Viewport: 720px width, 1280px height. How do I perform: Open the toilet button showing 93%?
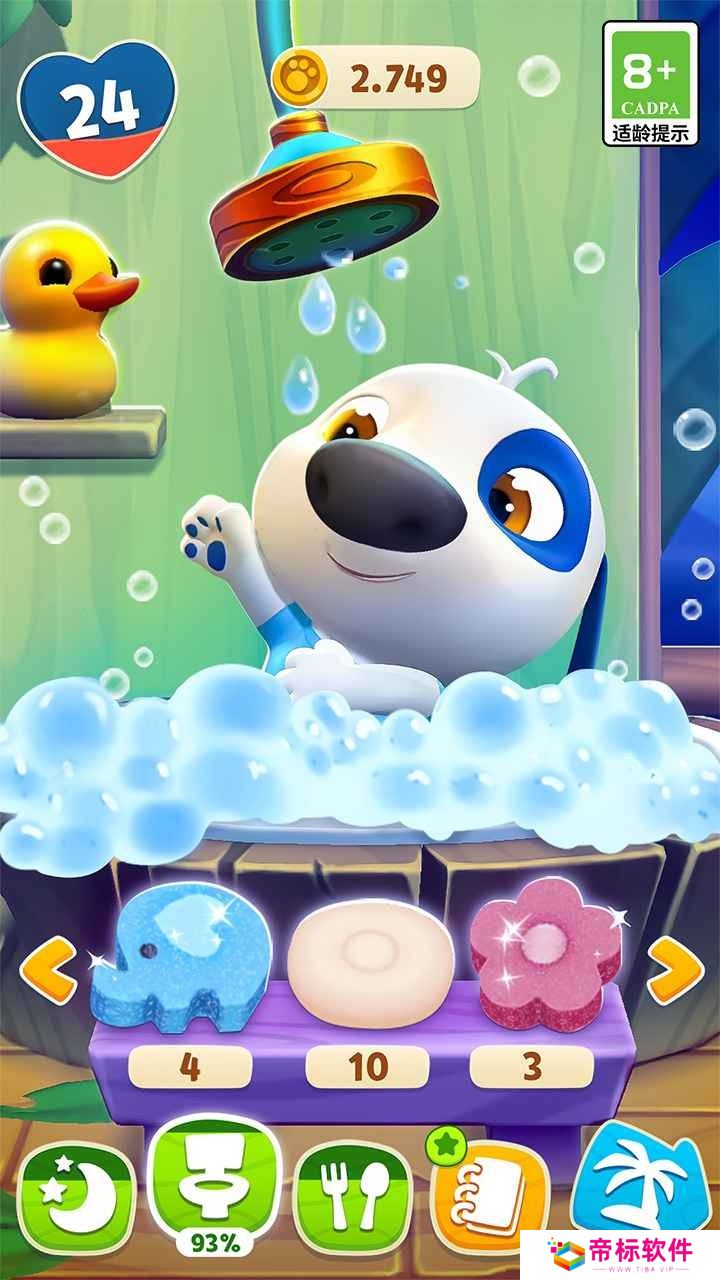point(216,1180)
